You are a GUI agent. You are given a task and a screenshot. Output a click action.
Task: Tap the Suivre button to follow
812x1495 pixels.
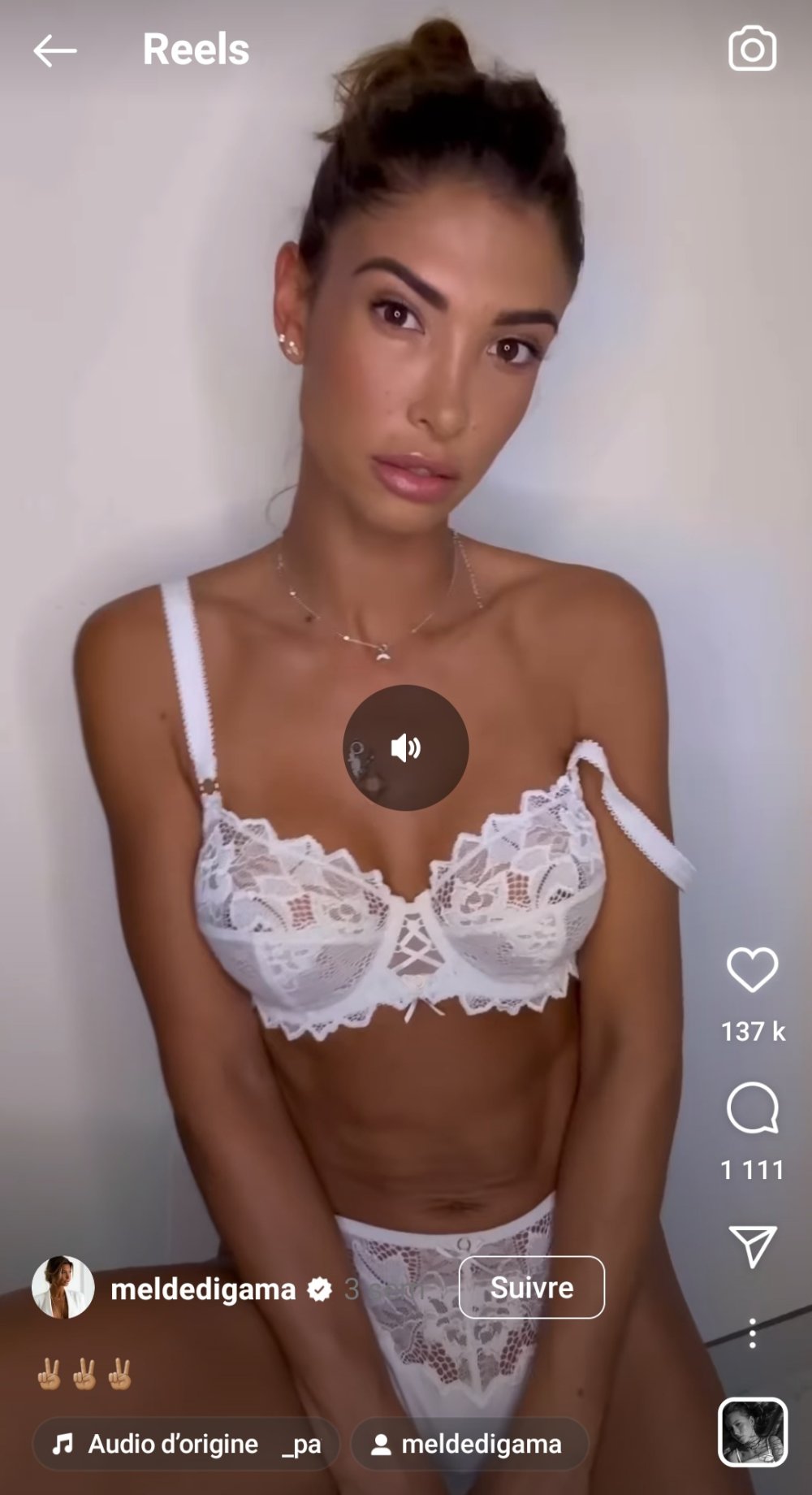[x=531, y=1288]
